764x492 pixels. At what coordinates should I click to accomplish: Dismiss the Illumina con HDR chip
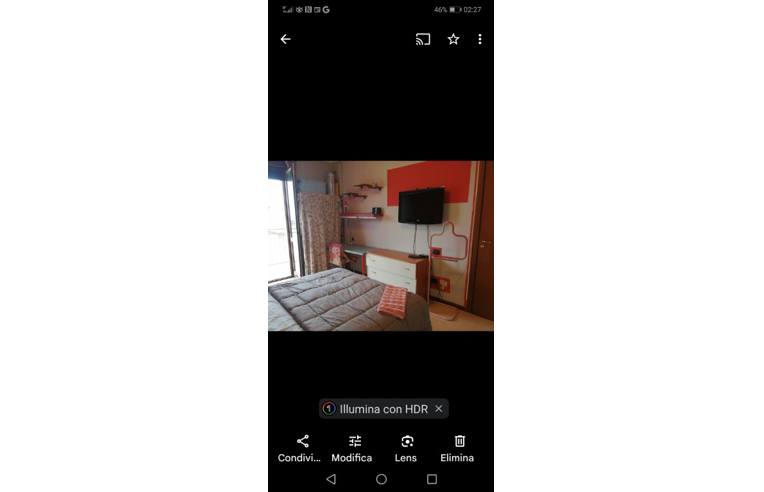[x=438, y=409]
